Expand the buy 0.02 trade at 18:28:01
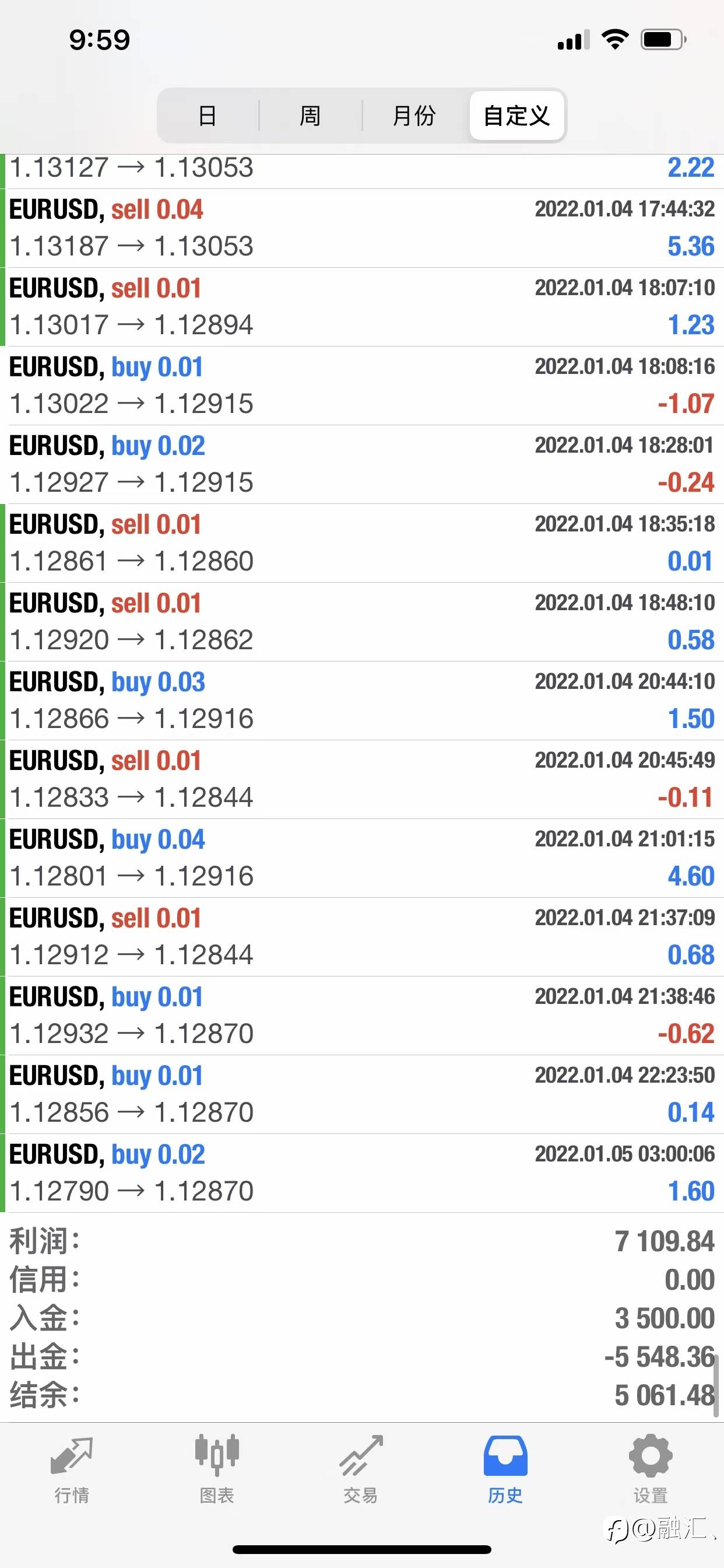This screenshot has height=1568, width=724. point(362,464)
